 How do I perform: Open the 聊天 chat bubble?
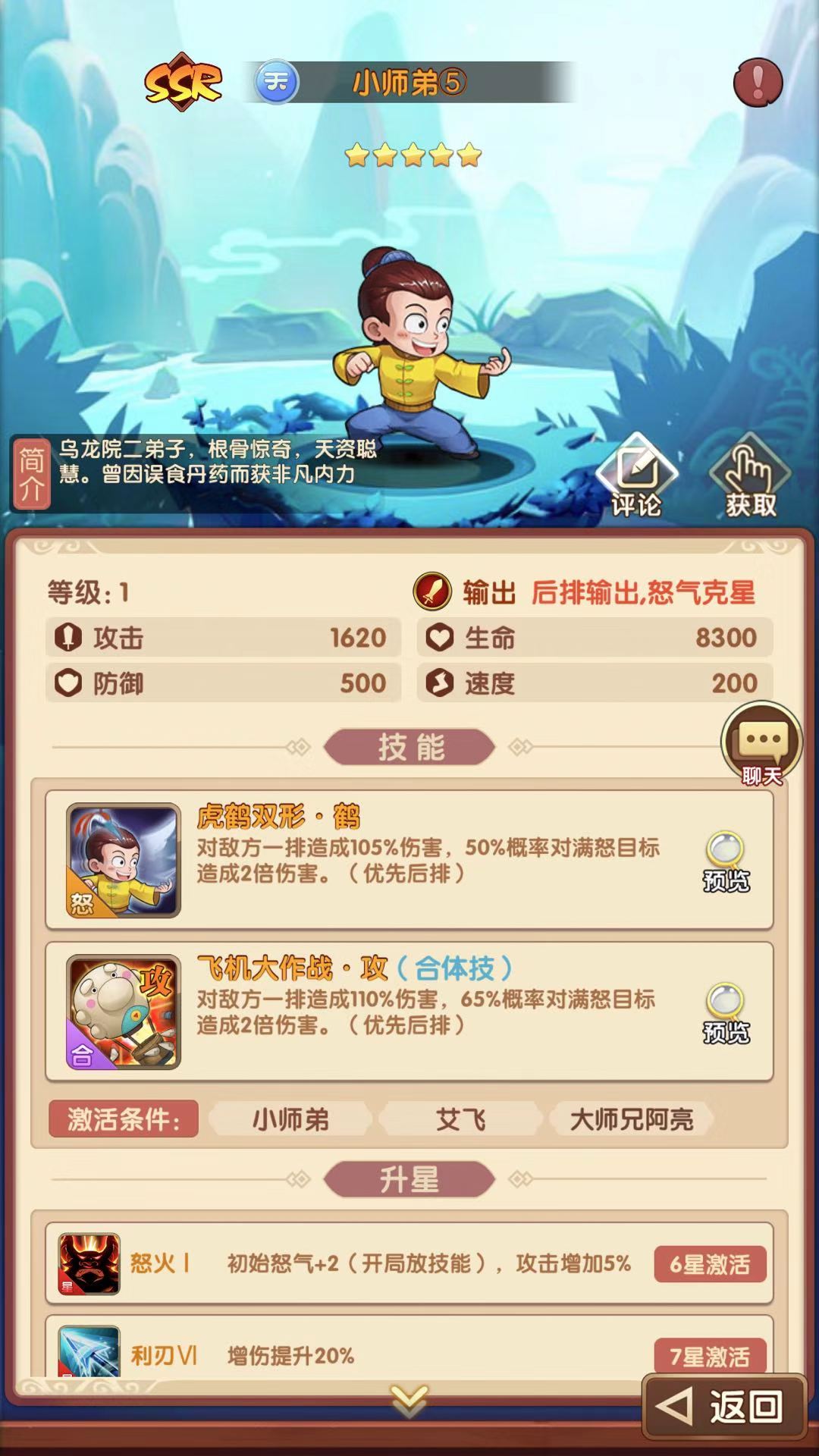(x=761, y=743)
